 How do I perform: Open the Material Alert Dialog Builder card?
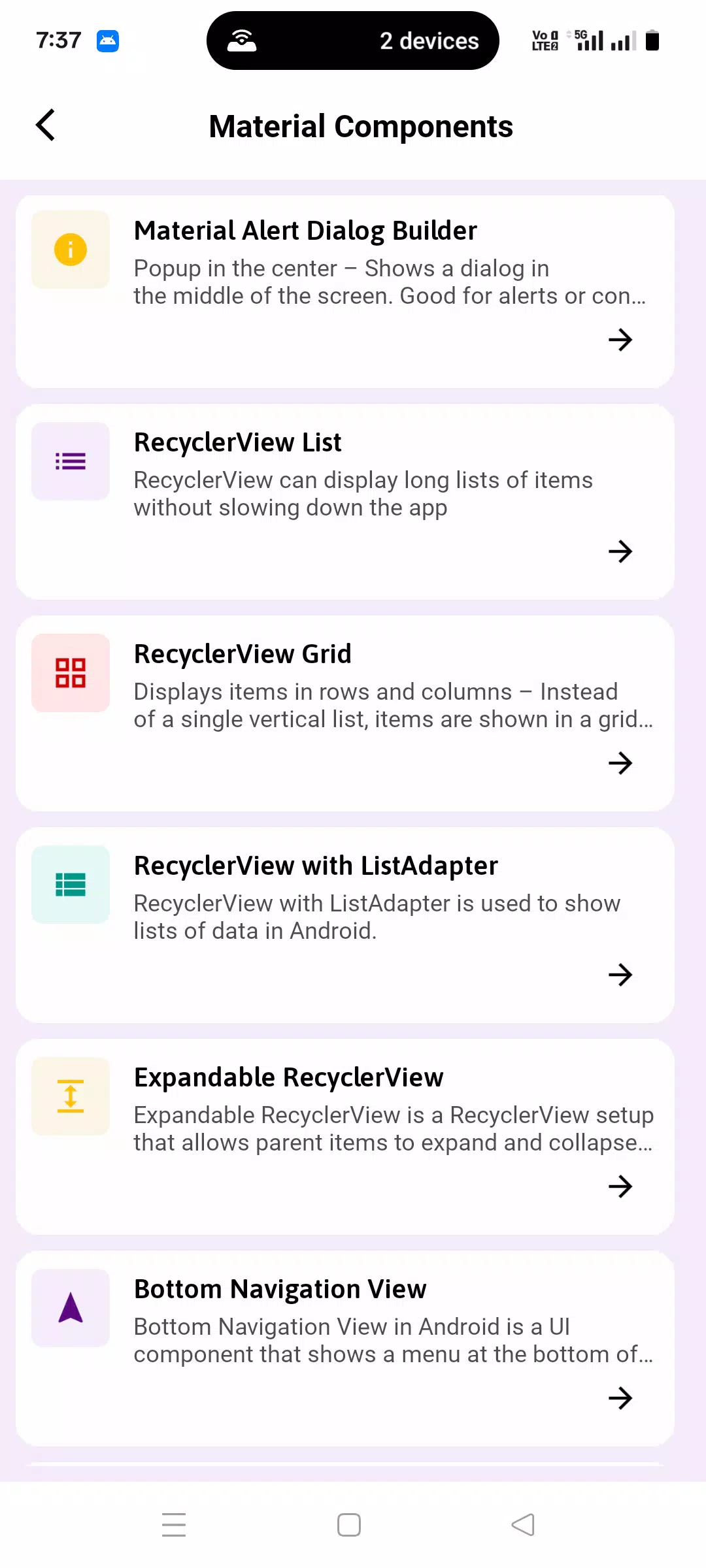tap(345, 291)
